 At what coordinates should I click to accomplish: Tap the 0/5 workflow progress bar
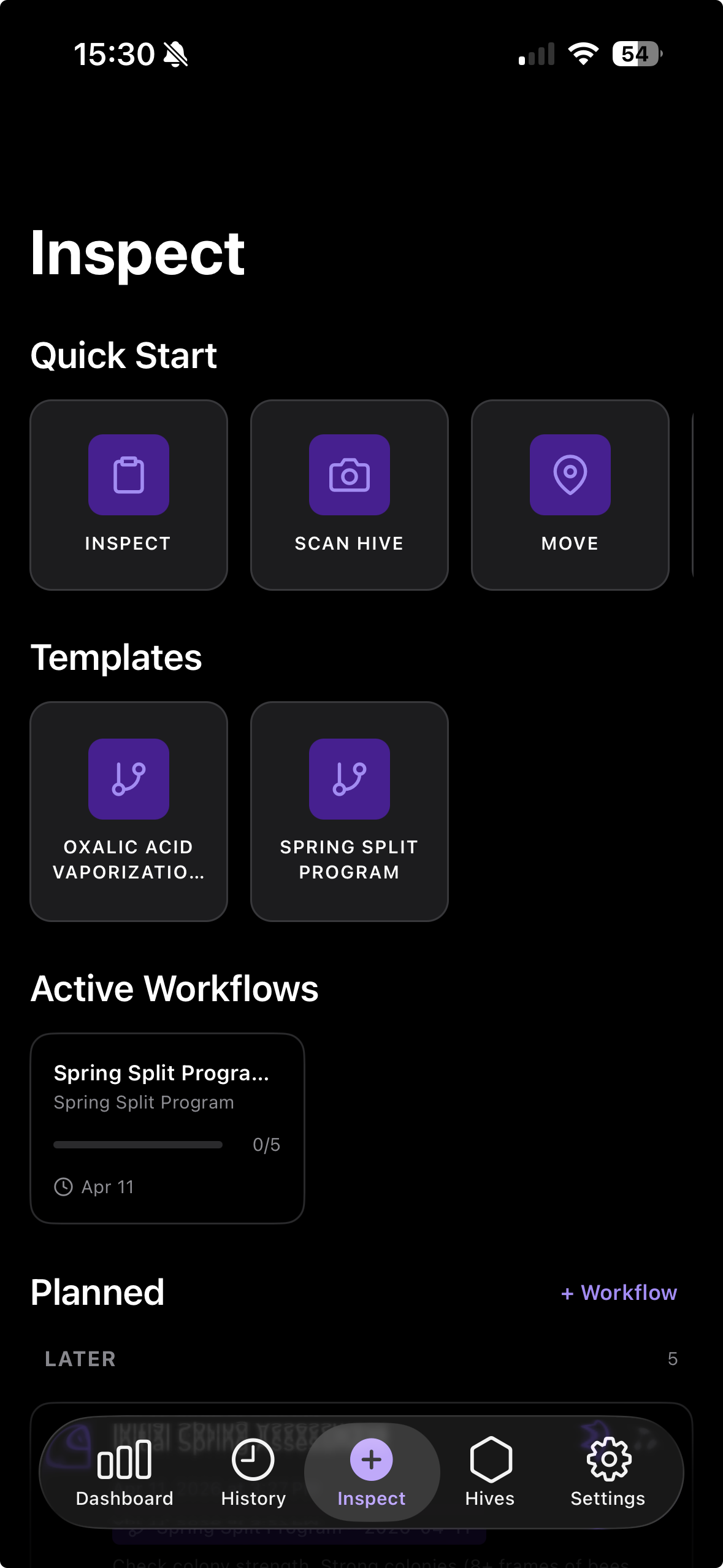(x=137, y=1143)
